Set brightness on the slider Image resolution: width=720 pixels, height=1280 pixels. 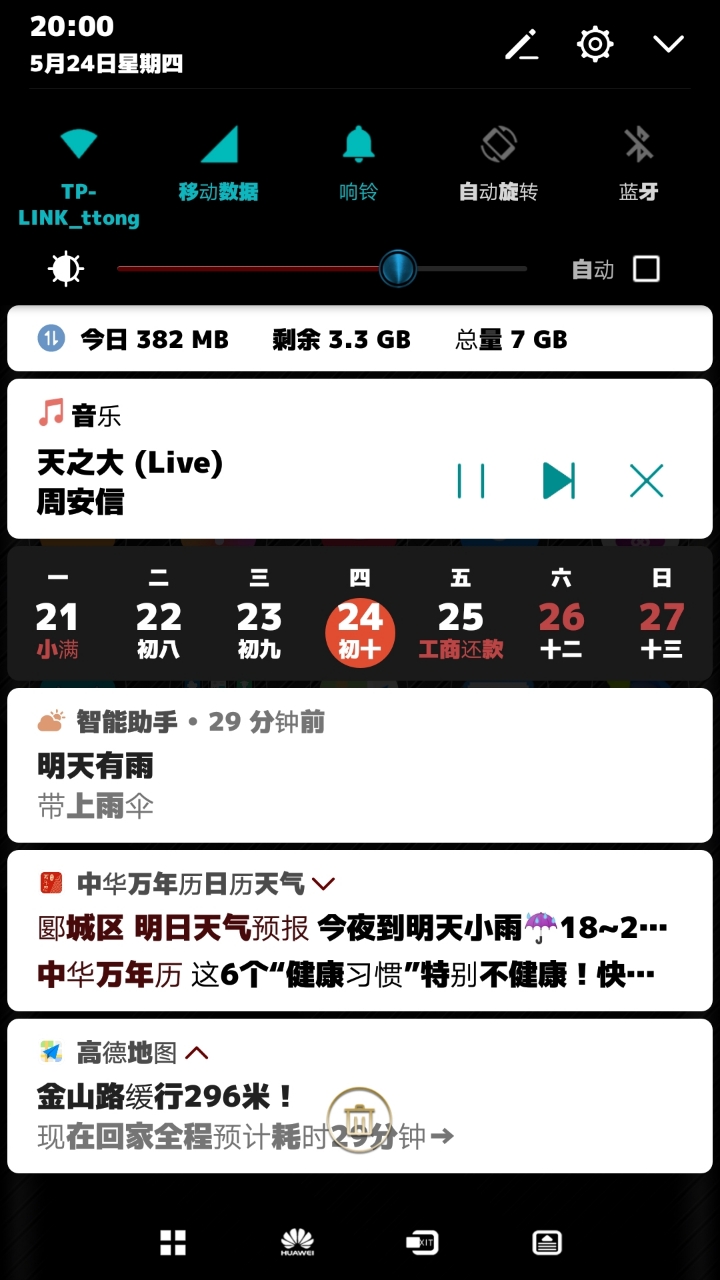point(398,269)
